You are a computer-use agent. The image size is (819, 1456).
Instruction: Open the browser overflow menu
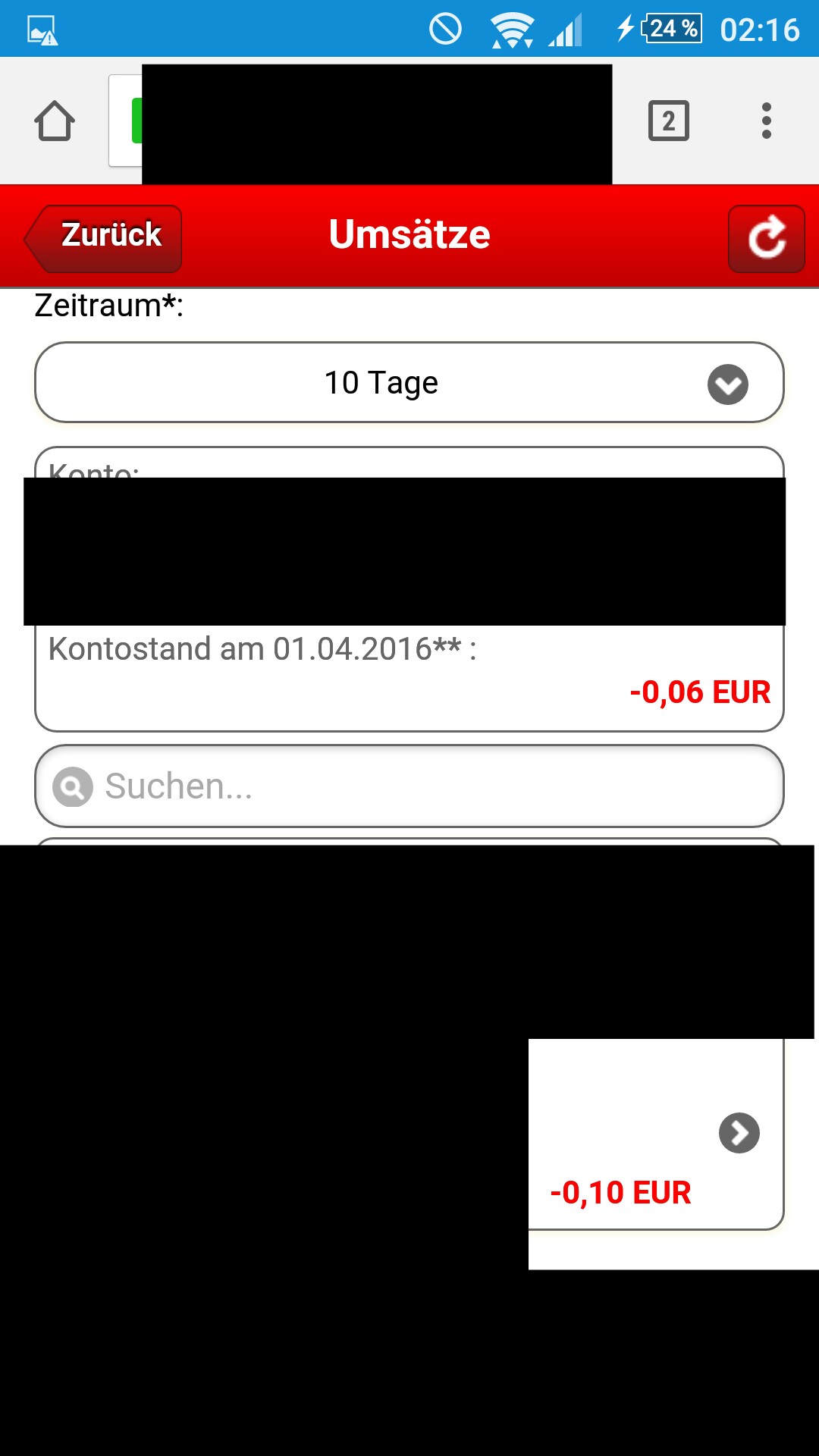(x=766, y=121)
